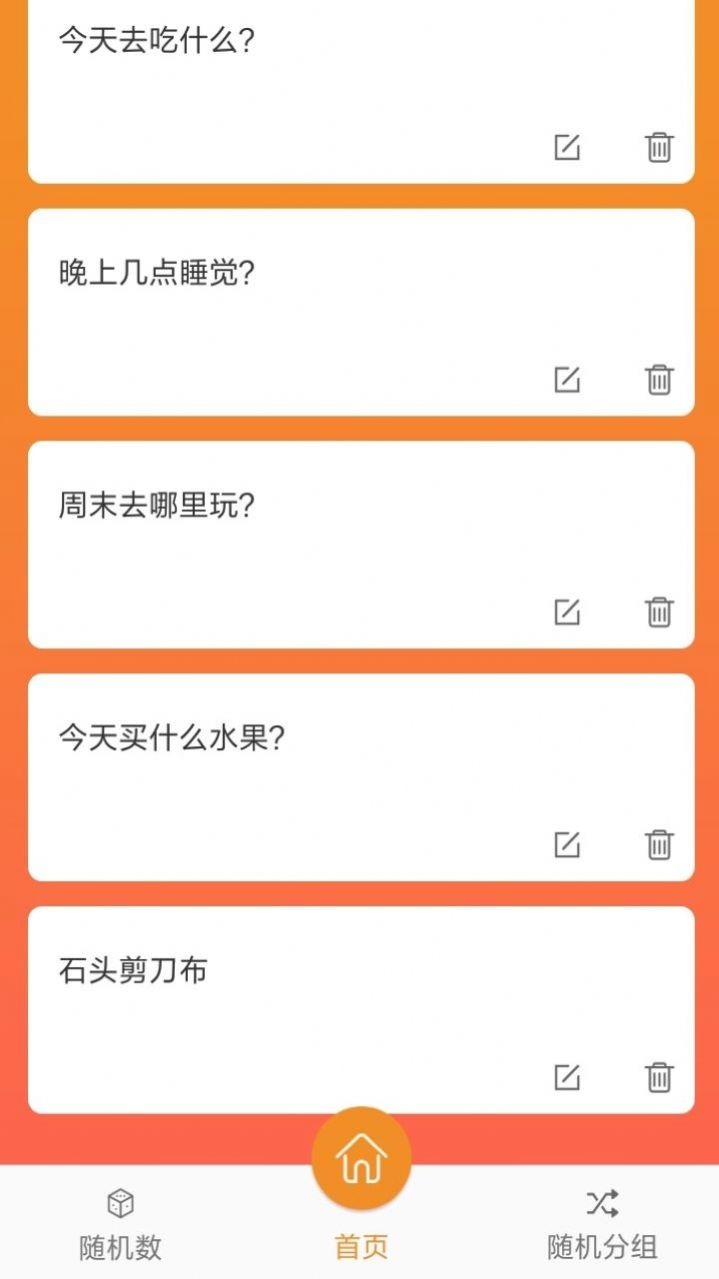Screen dimensions: 719x1279
Task: Edit the 今天去吃什么? card
Action: (x=567, y=147)
